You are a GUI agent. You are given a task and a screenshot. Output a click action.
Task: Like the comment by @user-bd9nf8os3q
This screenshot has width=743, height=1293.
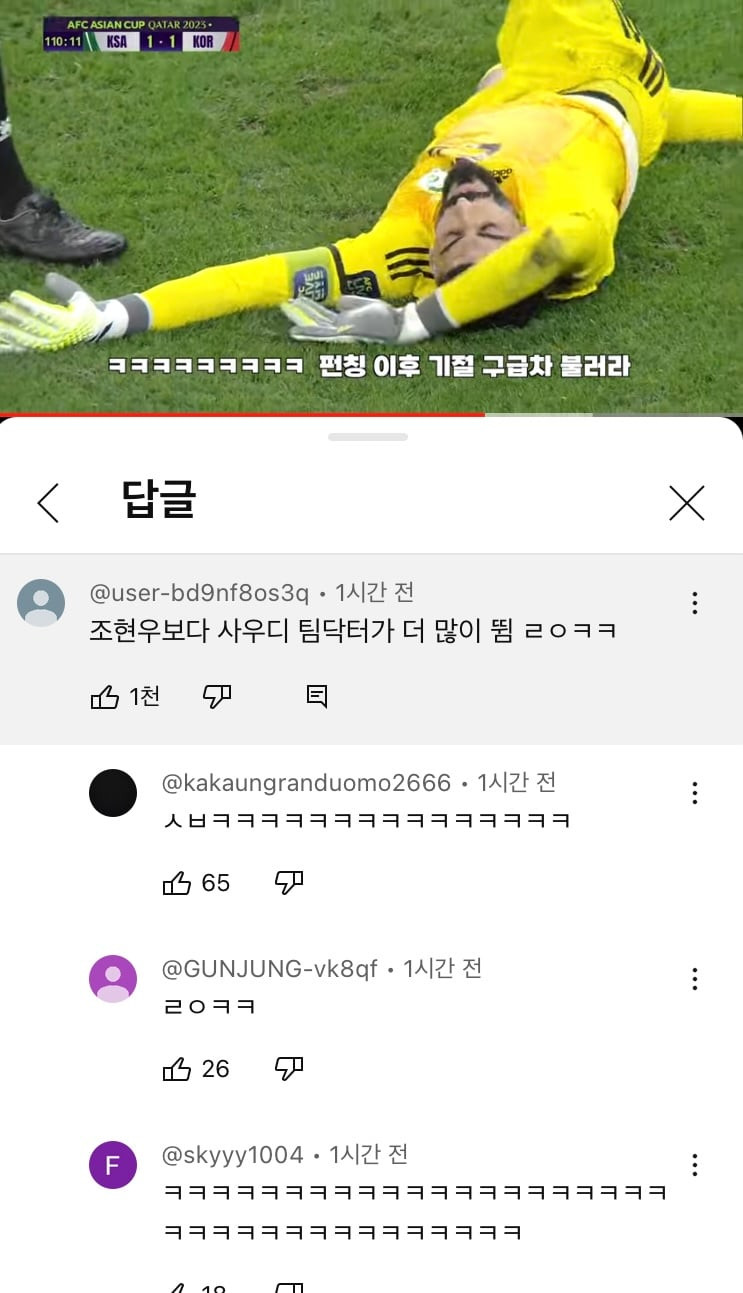click(105, 697)
